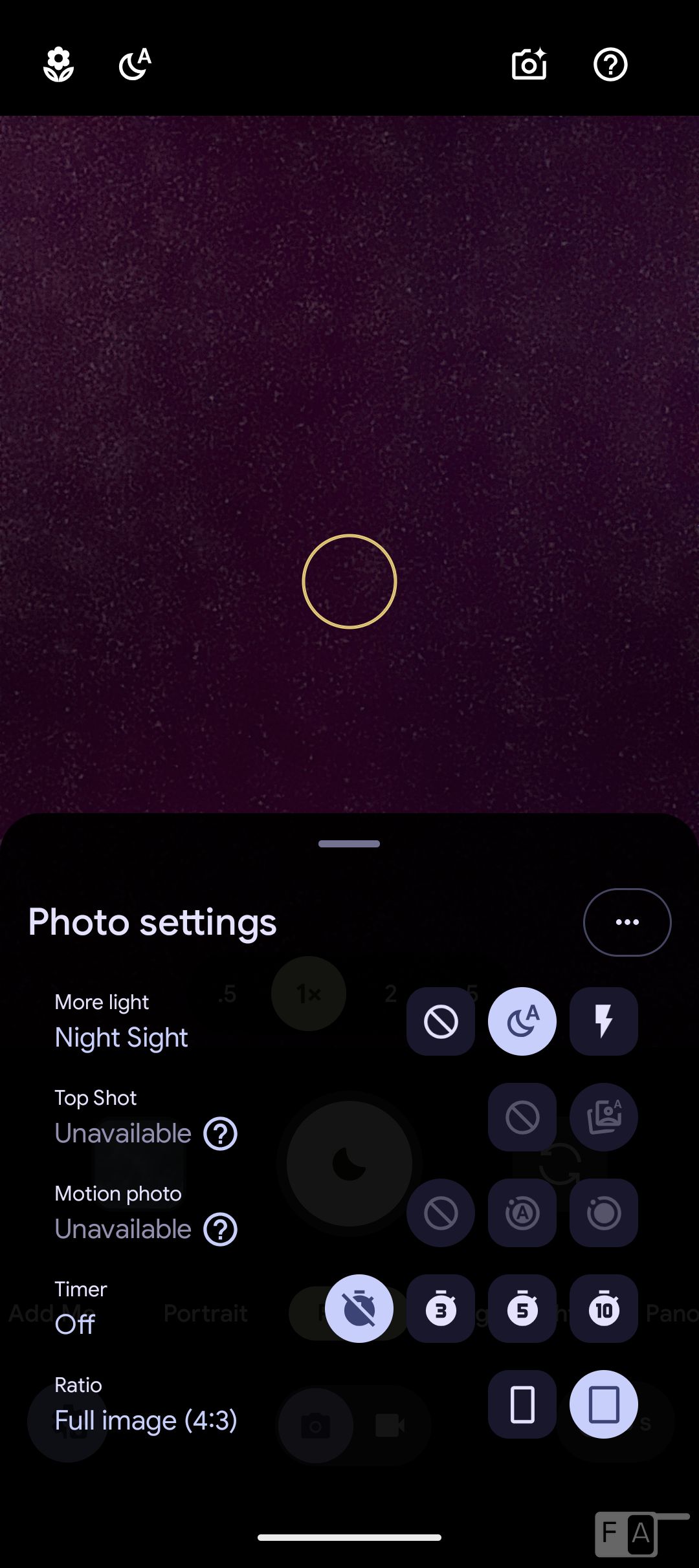Screen dimensions: 699x1568
Task: Tap the Photo settings drag handle
Action: tap(349, 844)
